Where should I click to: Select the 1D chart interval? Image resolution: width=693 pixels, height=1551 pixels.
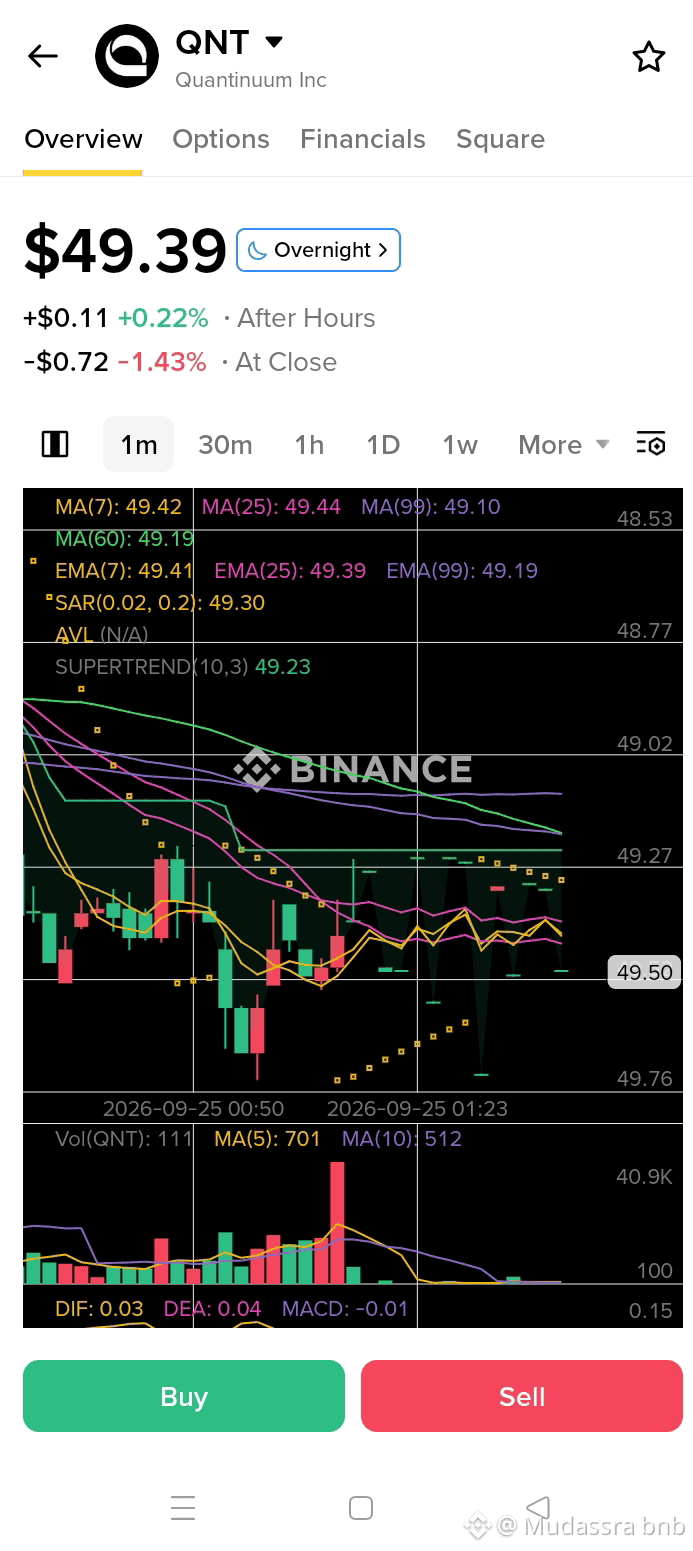pyautogui.click(x=383, y=444)
